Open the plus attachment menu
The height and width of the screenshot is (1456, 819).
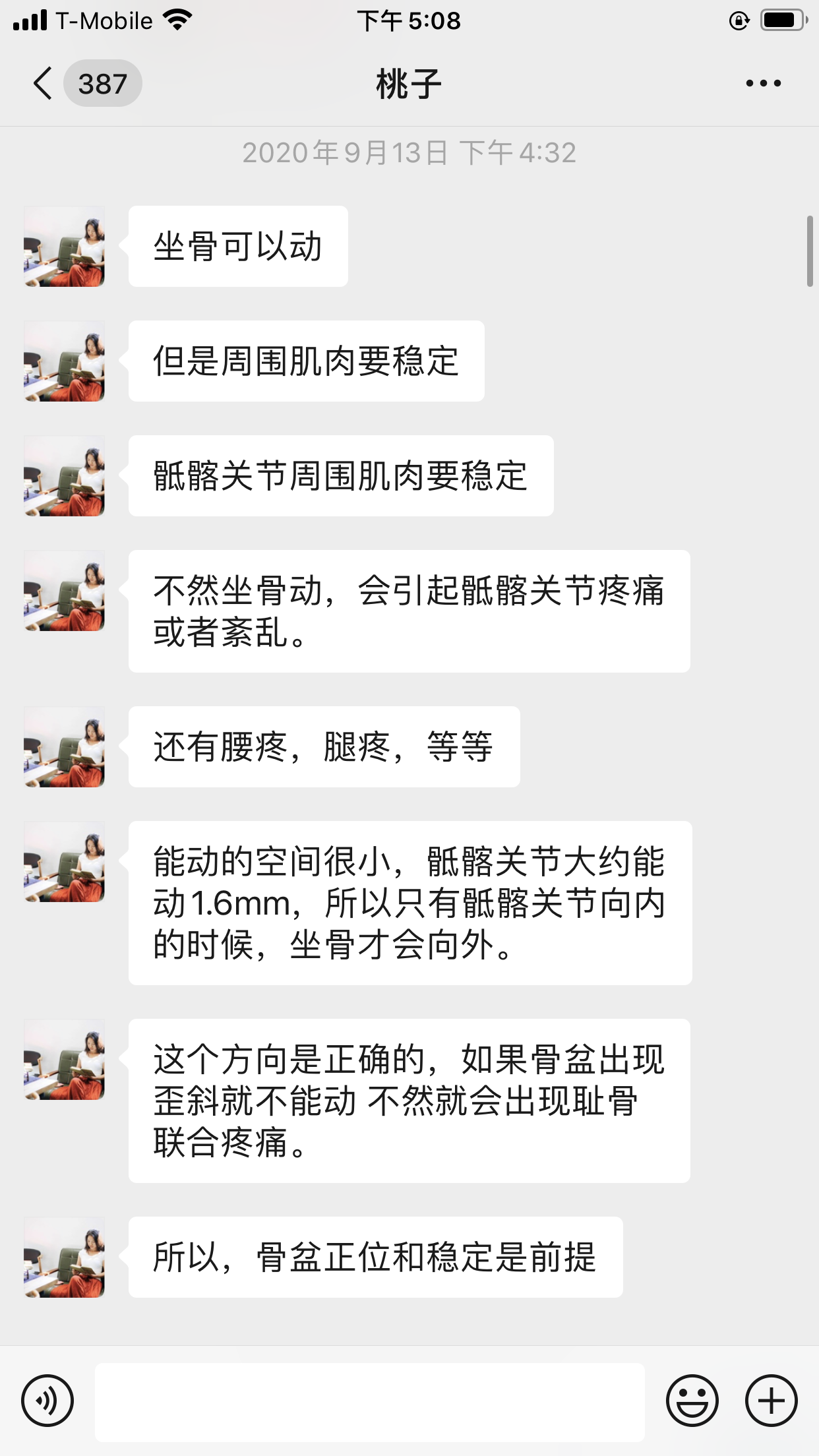point(771,1401)
